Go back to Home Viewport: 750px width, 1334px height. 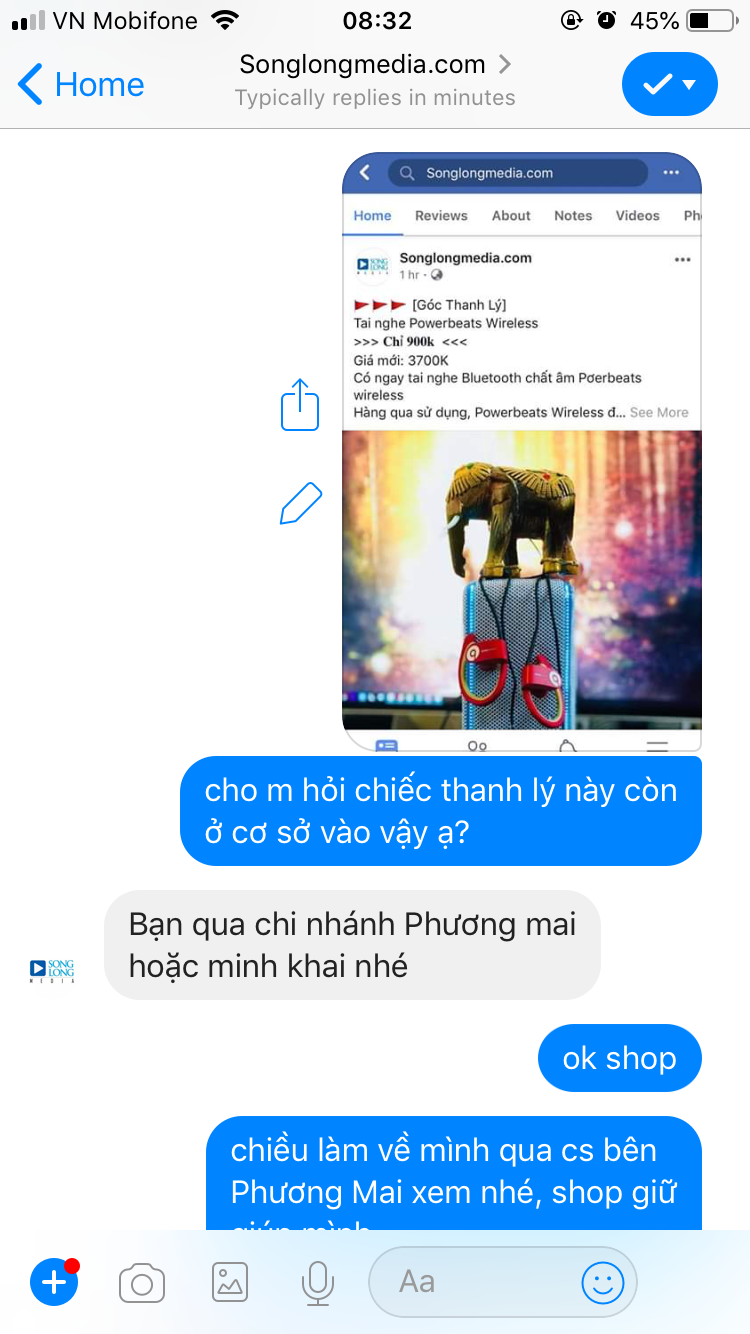pyautogui.click(x=81, y=85)
